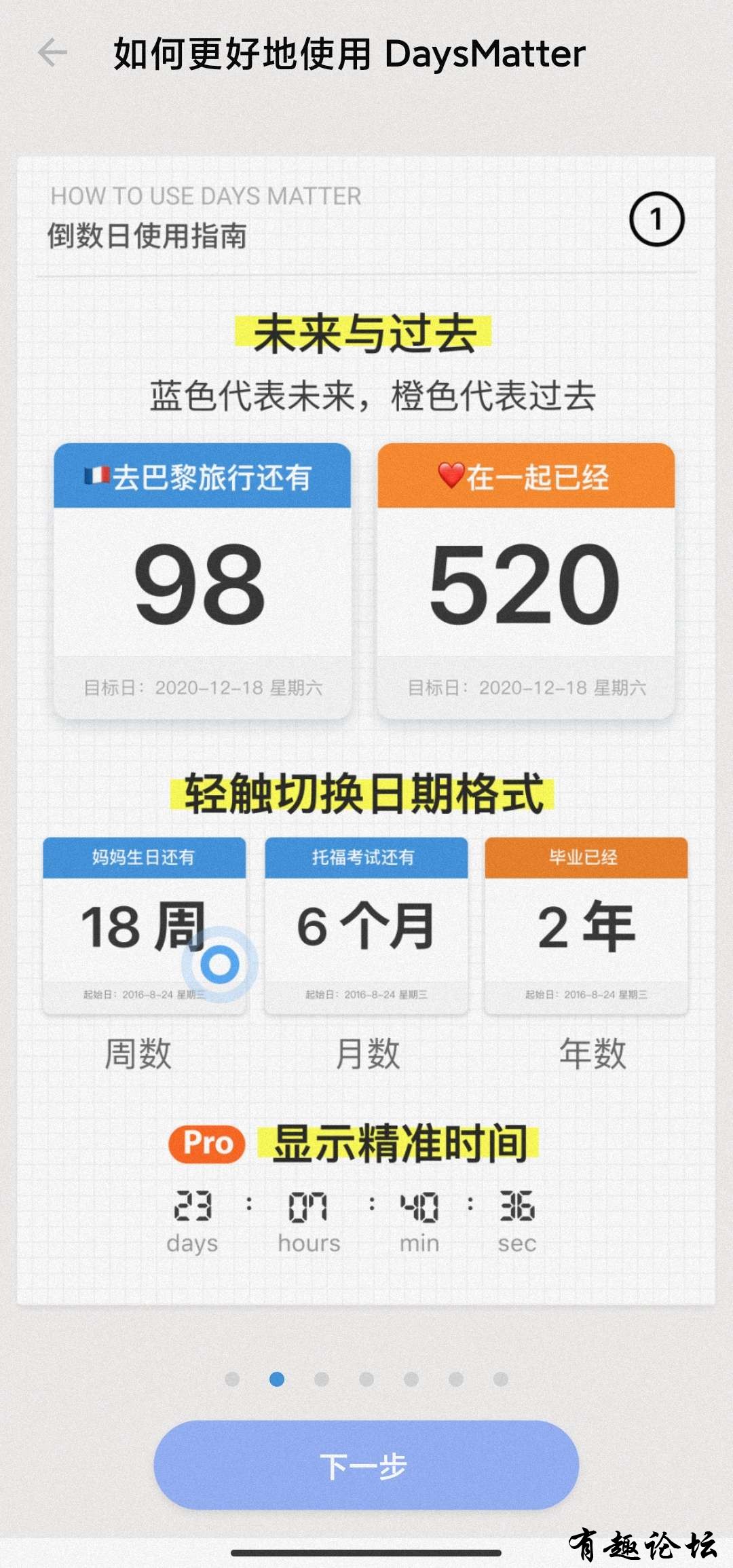Tap the 下一步 button
733x1568 pixels.
tap(366, 1466)
